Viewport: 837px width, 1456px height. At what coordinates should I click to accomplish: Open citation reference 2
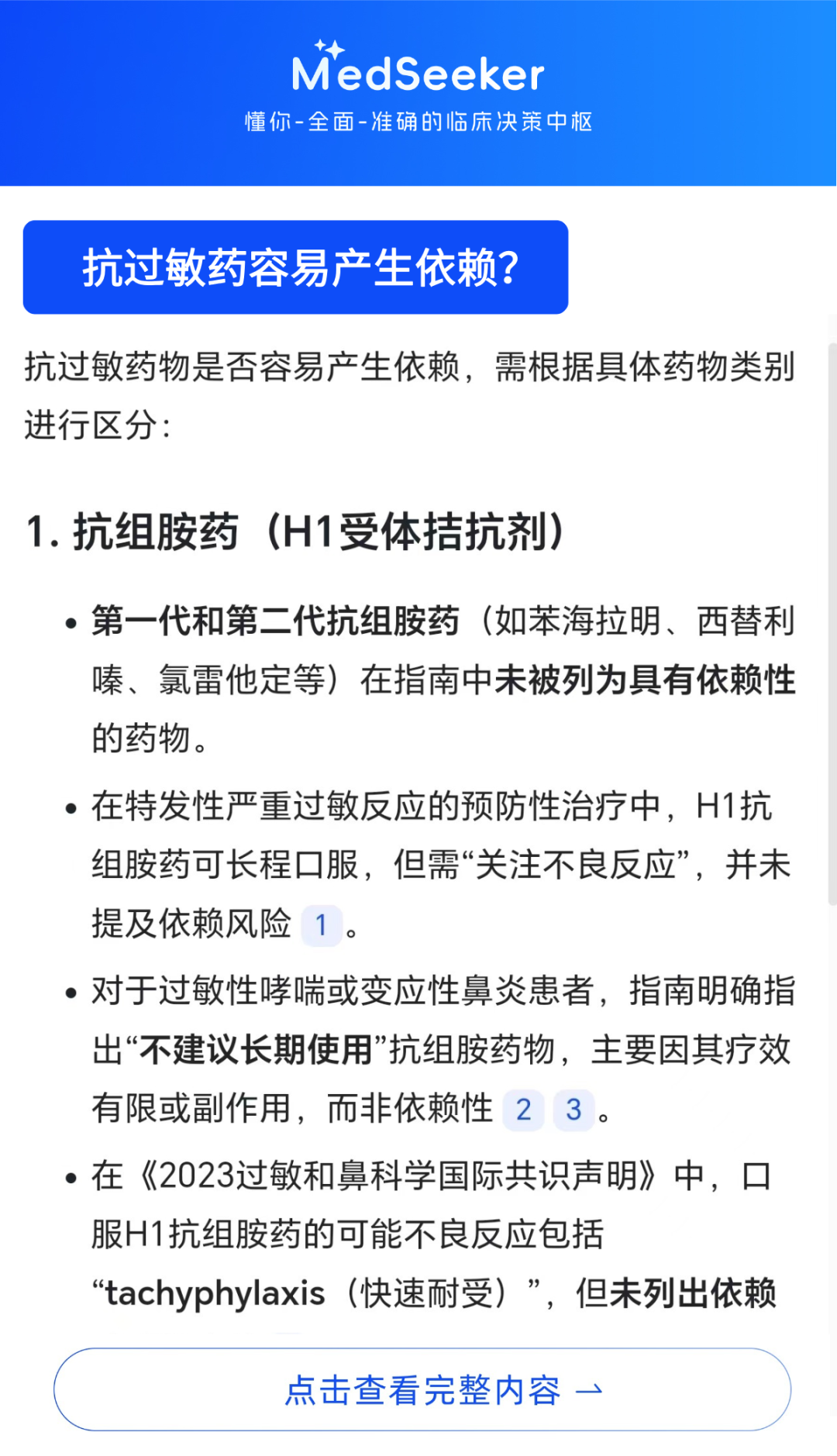pyautogui.click(x=523, y=1110)
